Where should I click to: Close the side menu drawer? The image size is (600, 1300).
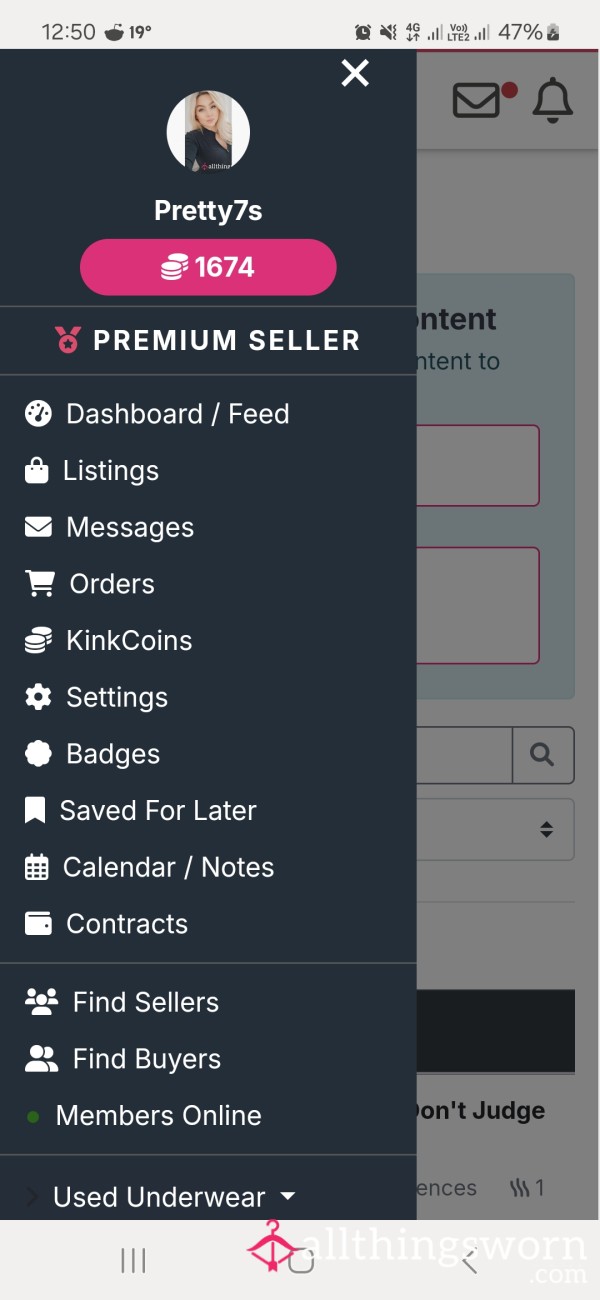(355, 73)
